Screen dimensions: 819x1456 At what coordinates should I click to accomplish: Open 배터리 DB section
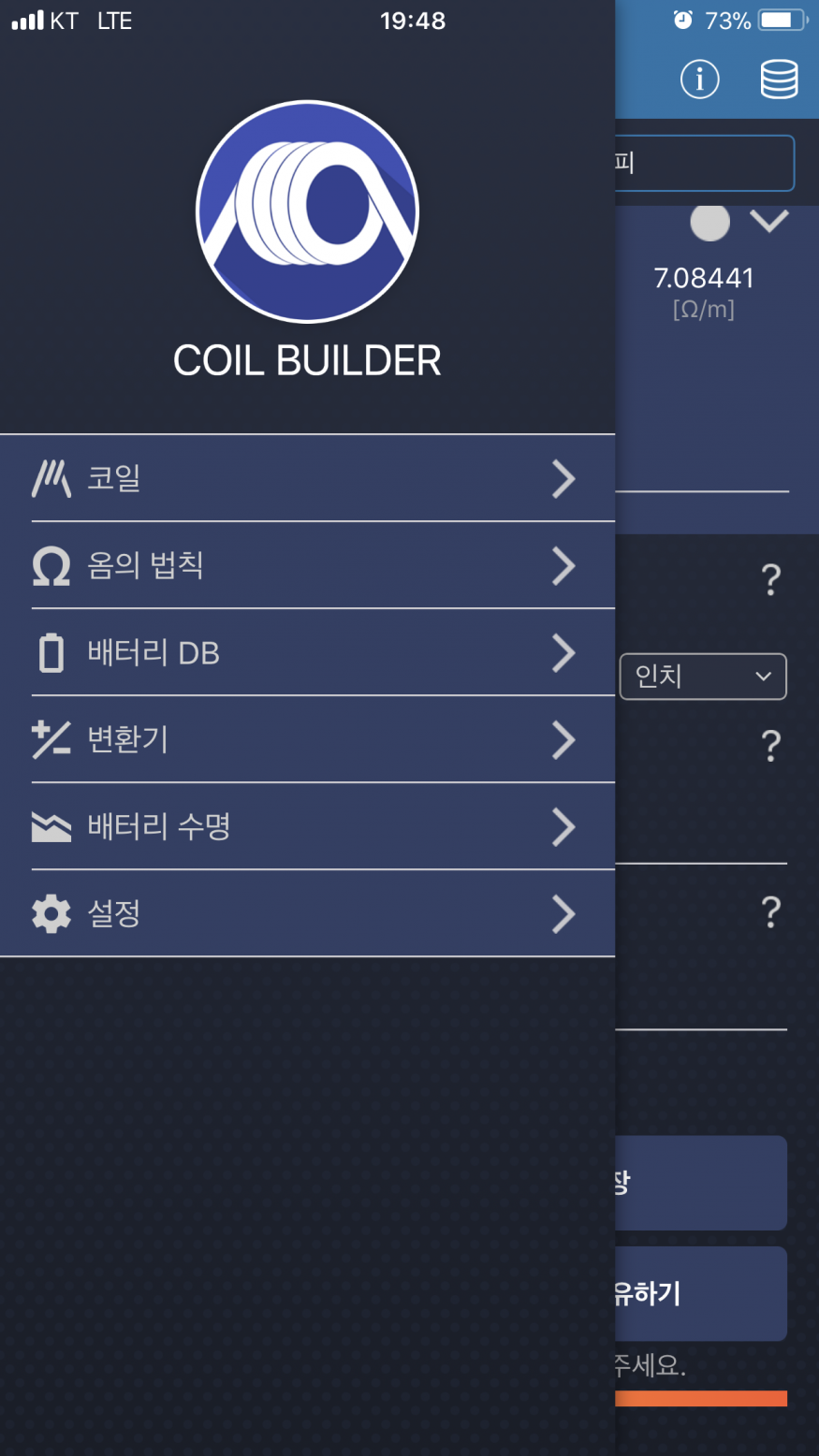(x=307, y=652)
